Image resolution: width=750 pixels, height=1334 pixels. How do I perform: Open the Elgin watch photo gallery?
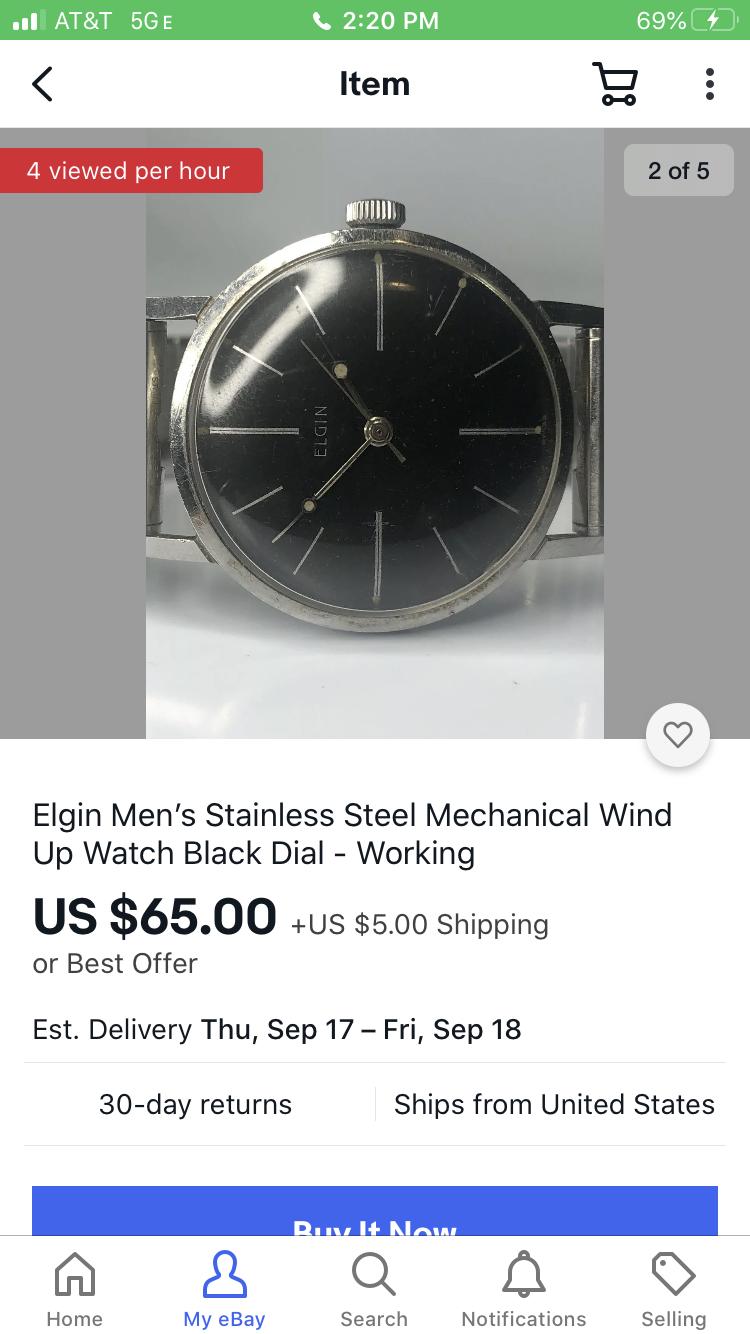coord(375,432)
